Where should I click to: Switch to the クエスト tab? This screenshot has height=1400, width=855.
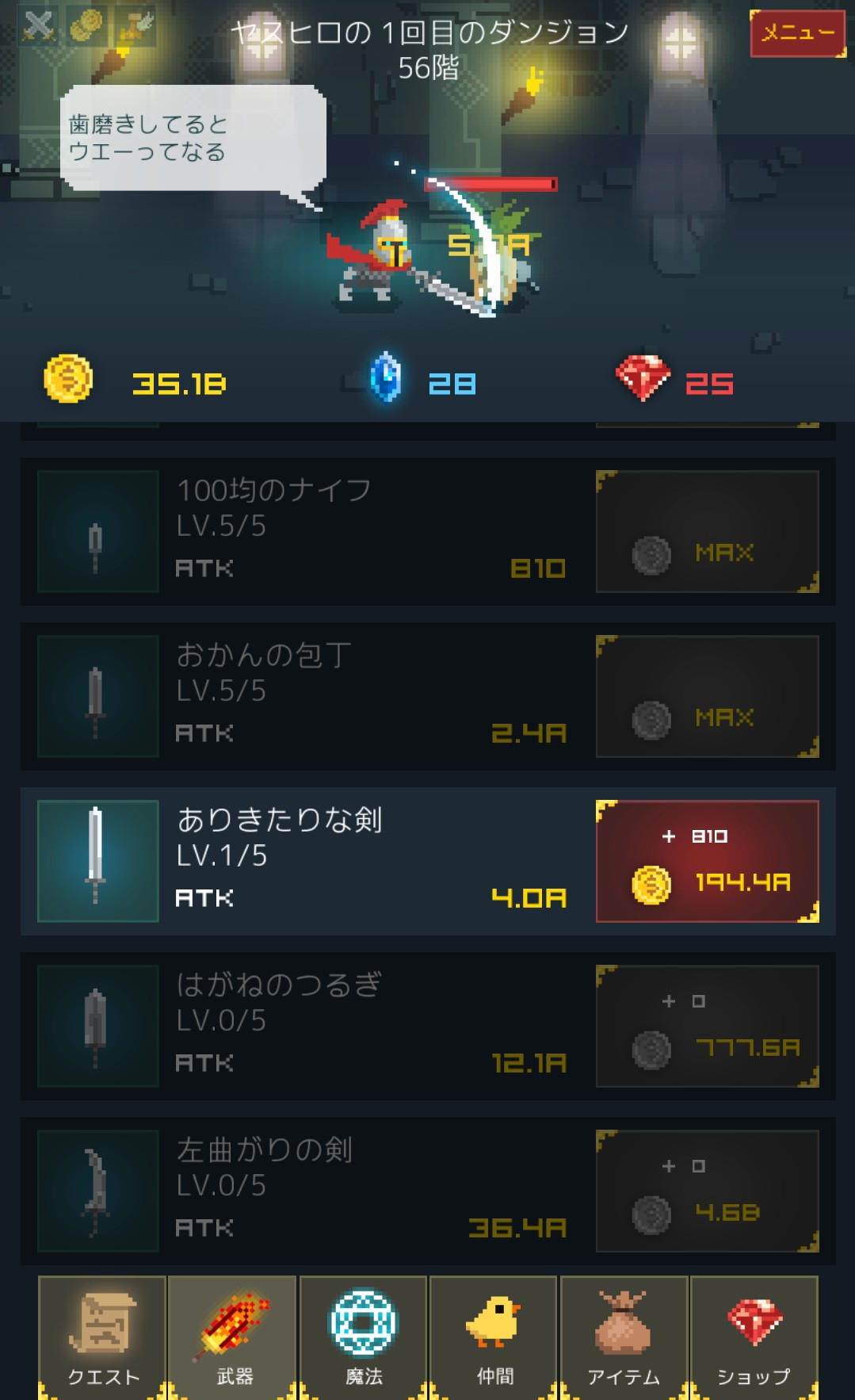click(102, 1337)
